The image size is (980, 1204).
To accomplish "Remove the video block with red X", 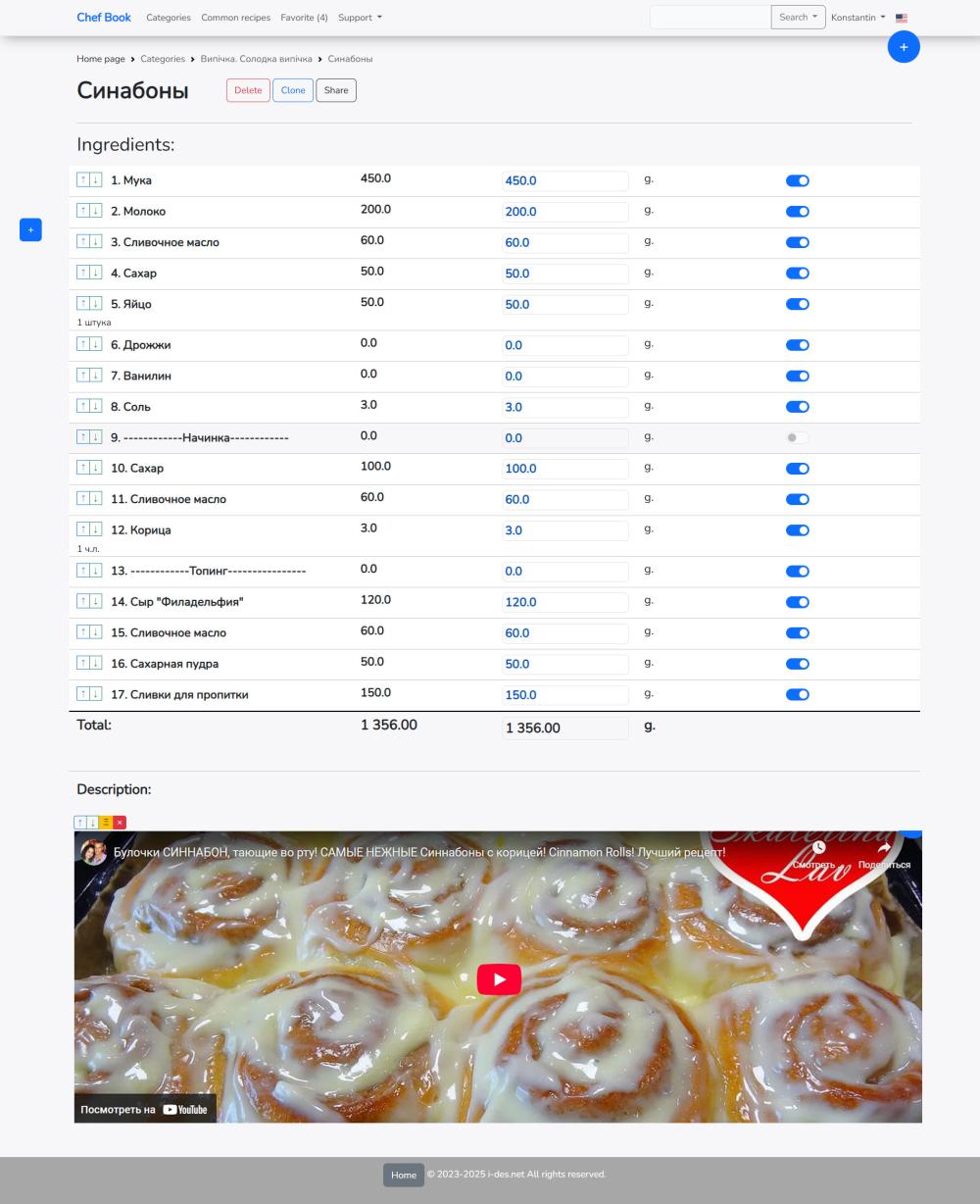I will tap(120, 823).
